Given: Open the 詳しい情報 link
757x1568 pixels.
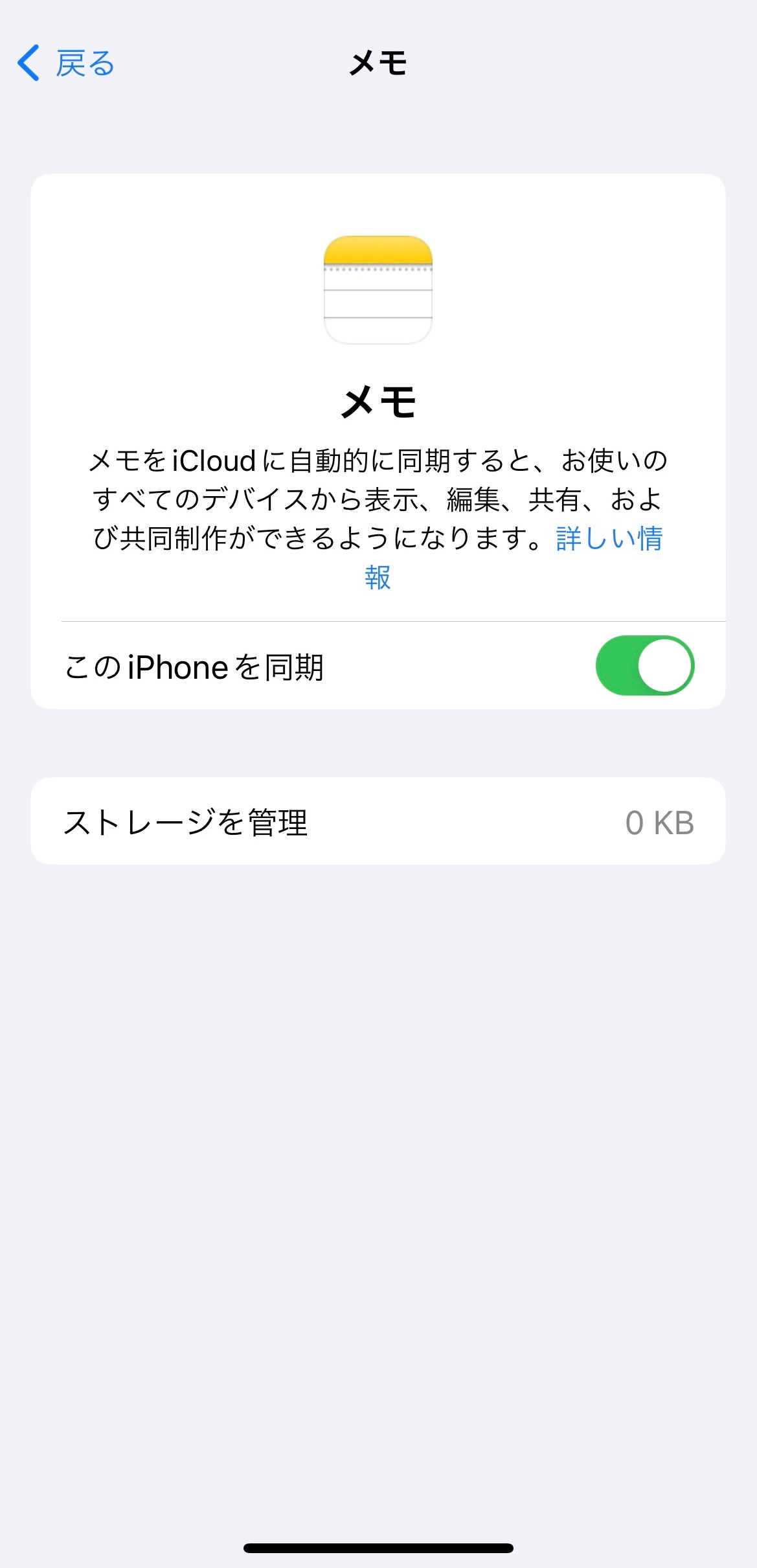Looking at the screenshot, I should pyautogui.click(x=609, y=539).
